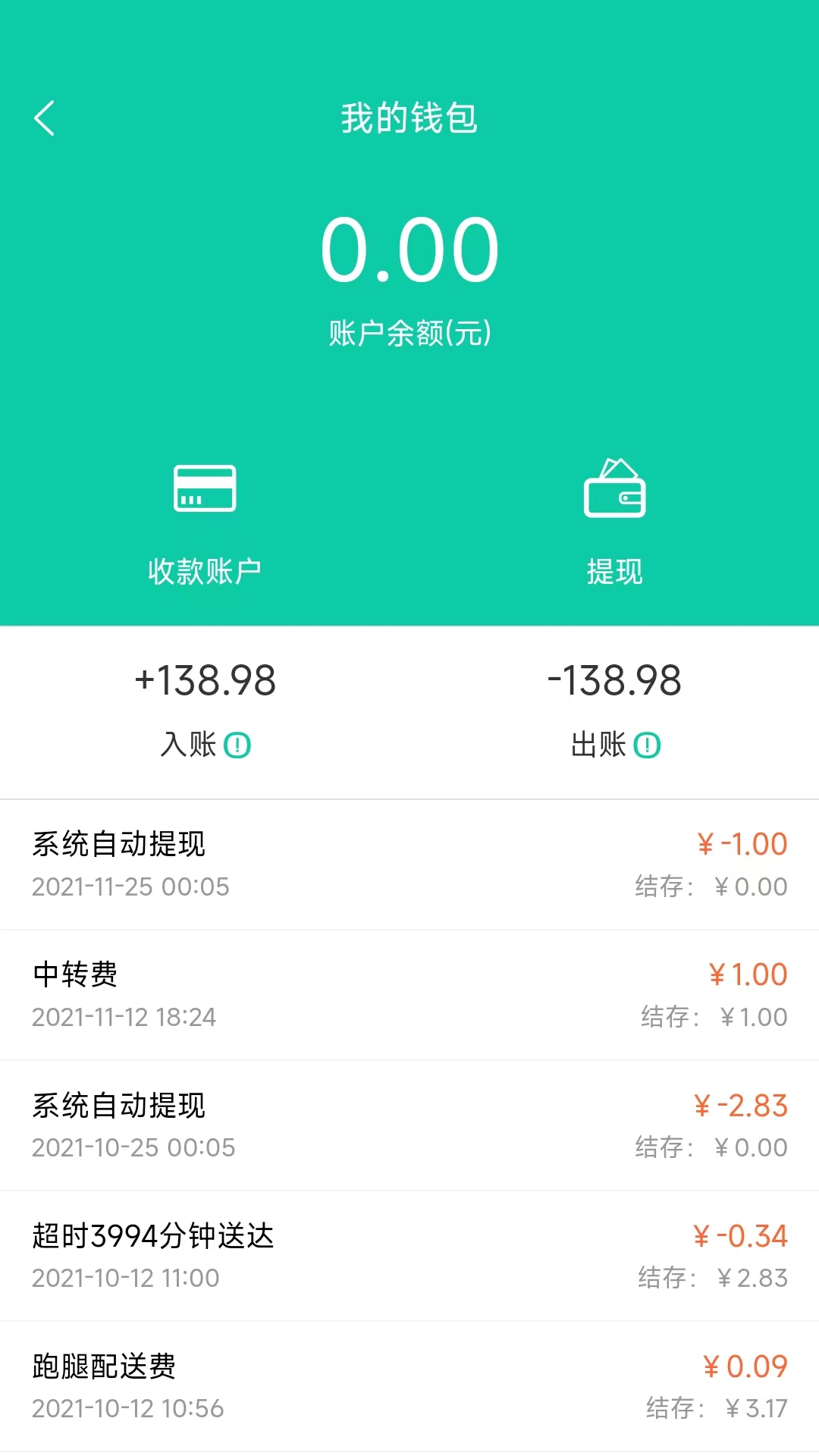This screenshot has height=1456, width=819.
Task: Show income explanation via 入账 exclamation icon
Action: tap(239, 746)
